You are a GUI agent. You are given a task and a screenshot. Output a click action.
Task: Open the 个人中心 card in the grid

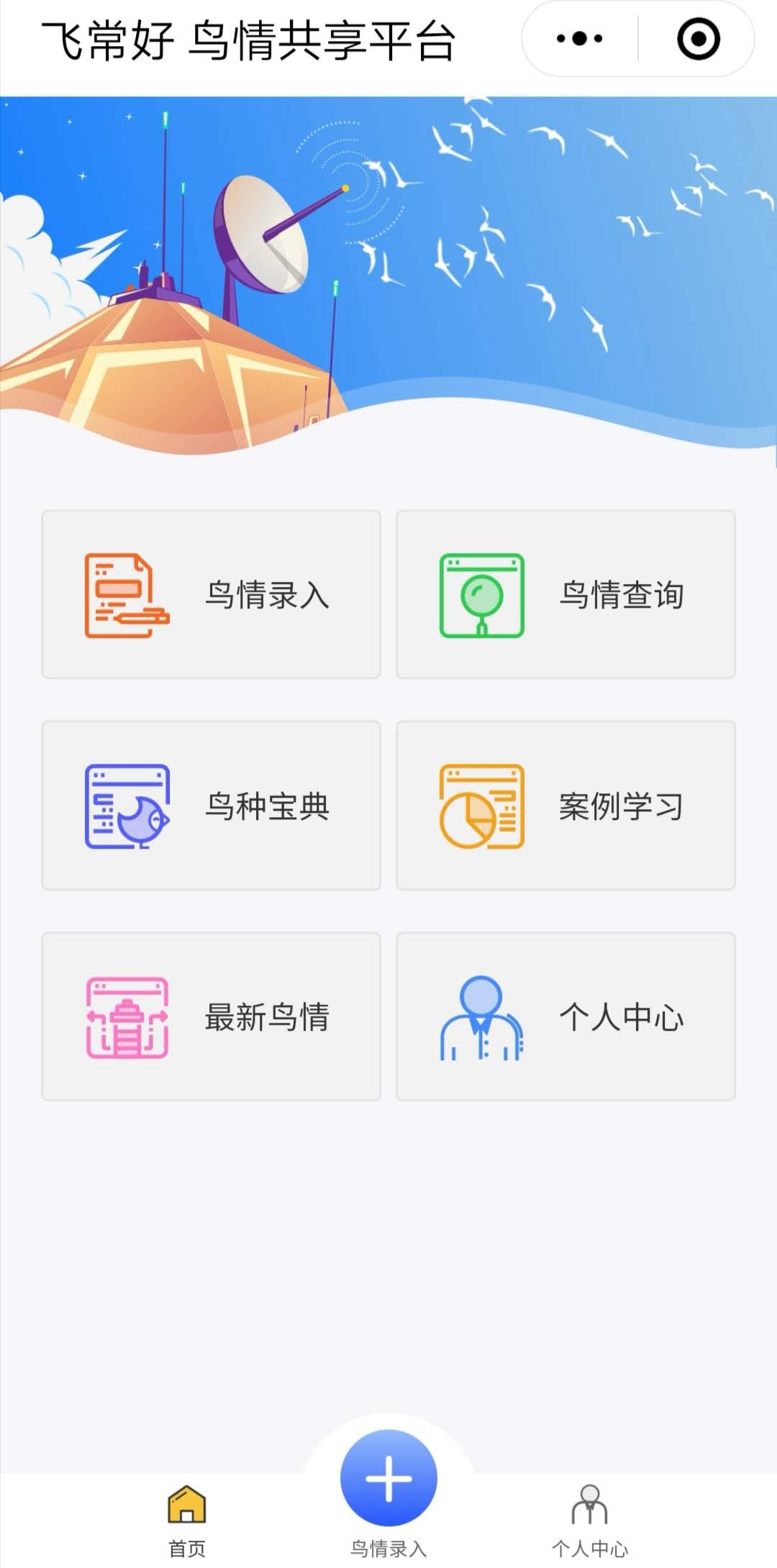click(x=565, y=1016)
